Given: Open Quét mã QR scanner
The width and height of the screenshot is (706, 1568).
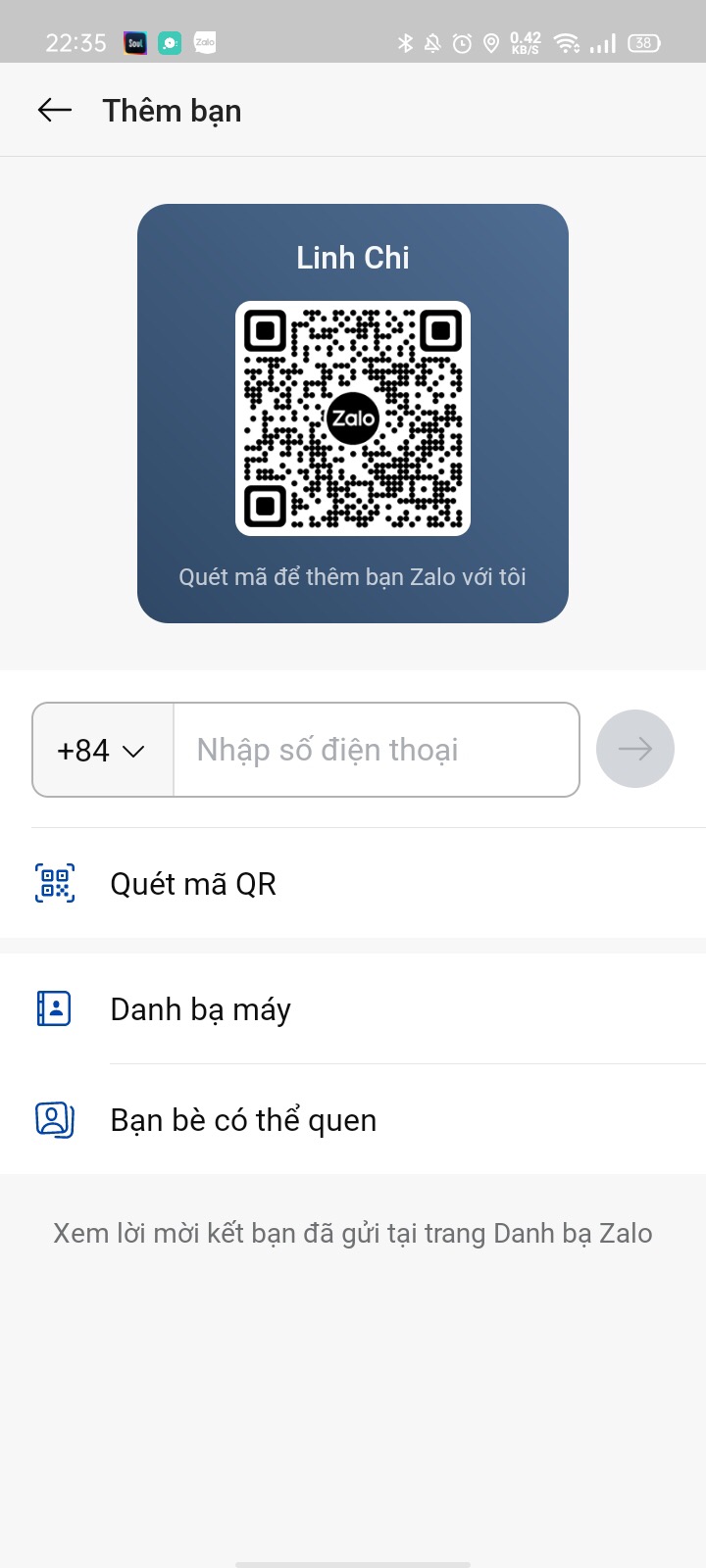Looking at the screenshot, I should tap(193, 884).
